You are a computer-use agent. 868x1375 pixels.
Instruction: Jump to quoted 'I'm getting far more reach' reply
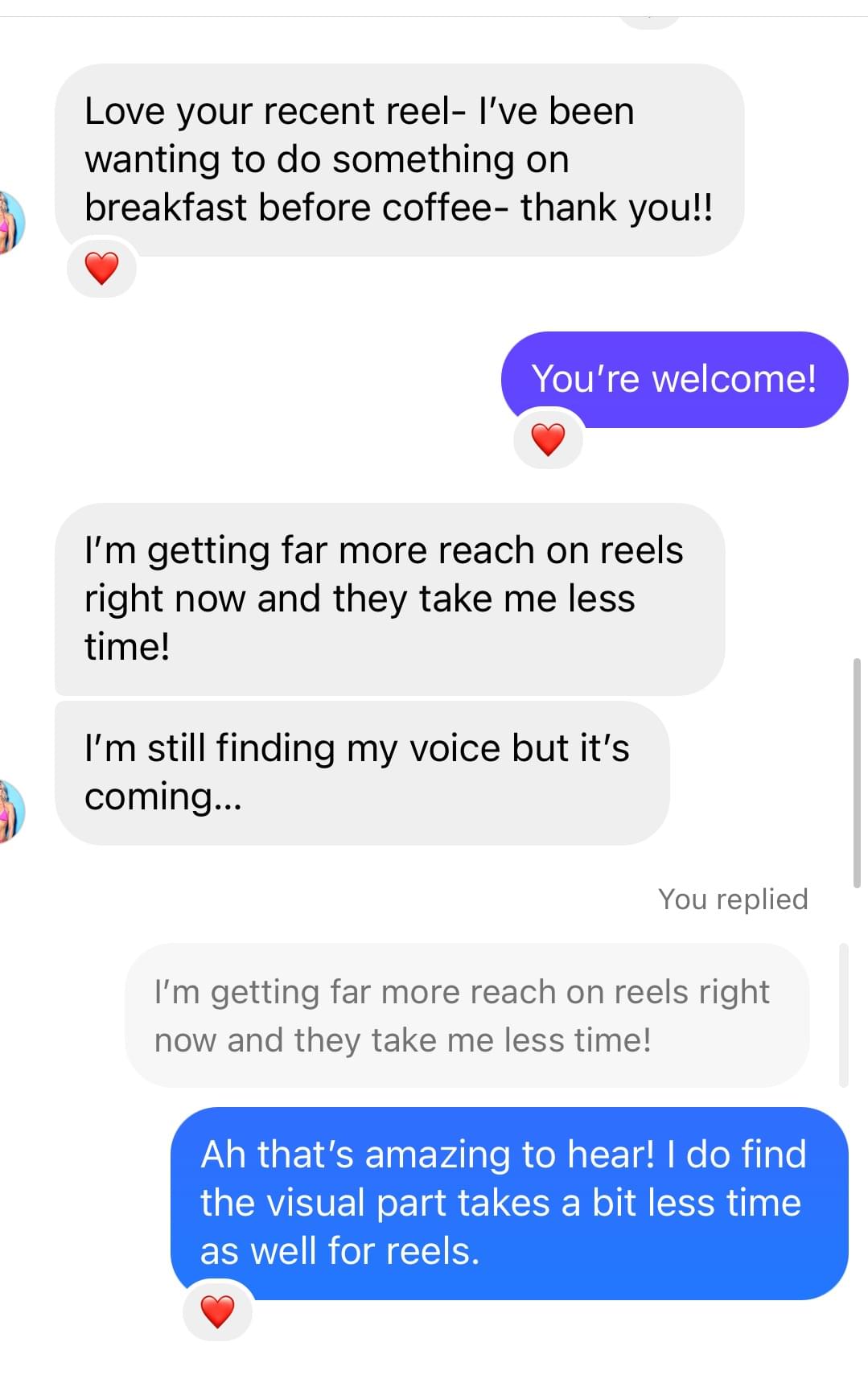[x=467, y=1015]
